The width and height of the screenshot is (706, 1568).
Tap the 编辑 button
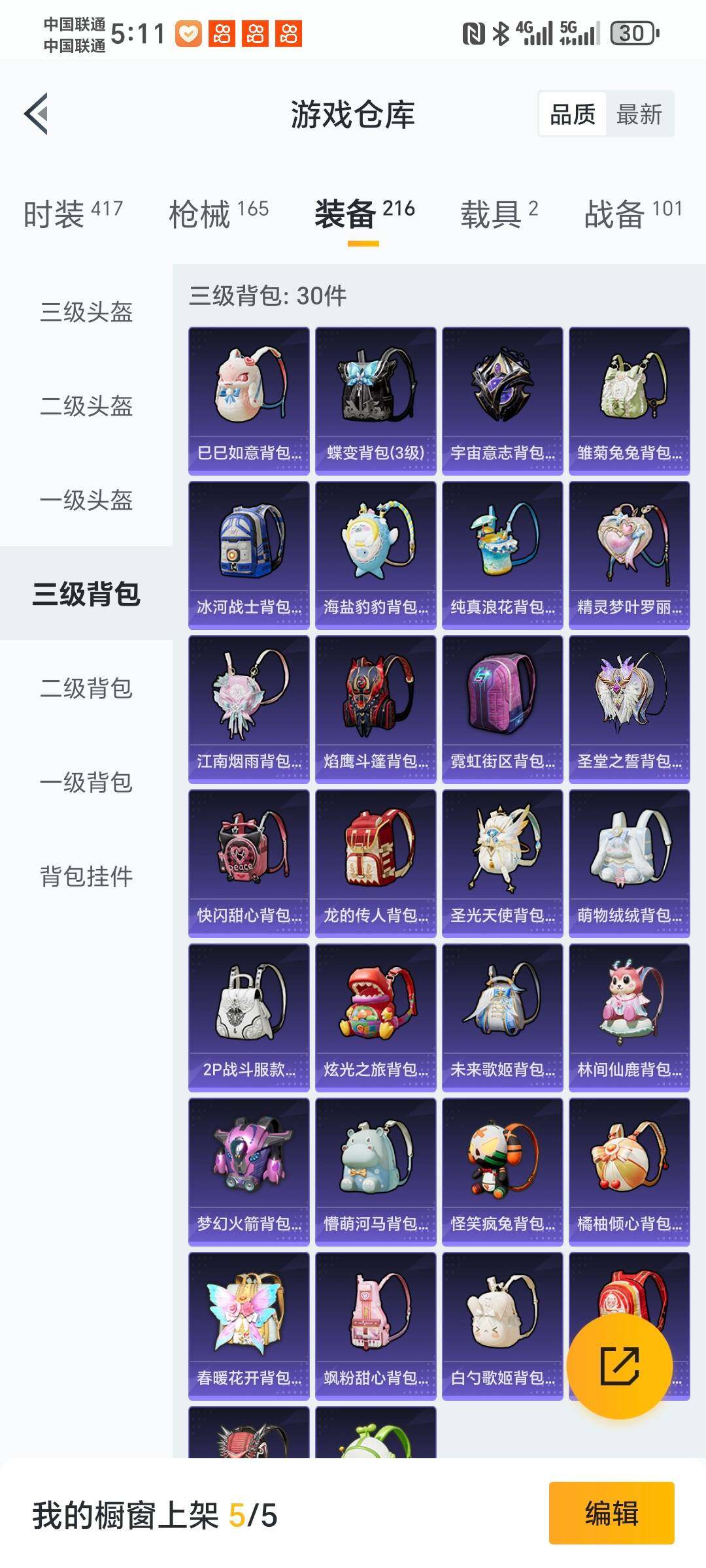click(x=611, y=1512)
